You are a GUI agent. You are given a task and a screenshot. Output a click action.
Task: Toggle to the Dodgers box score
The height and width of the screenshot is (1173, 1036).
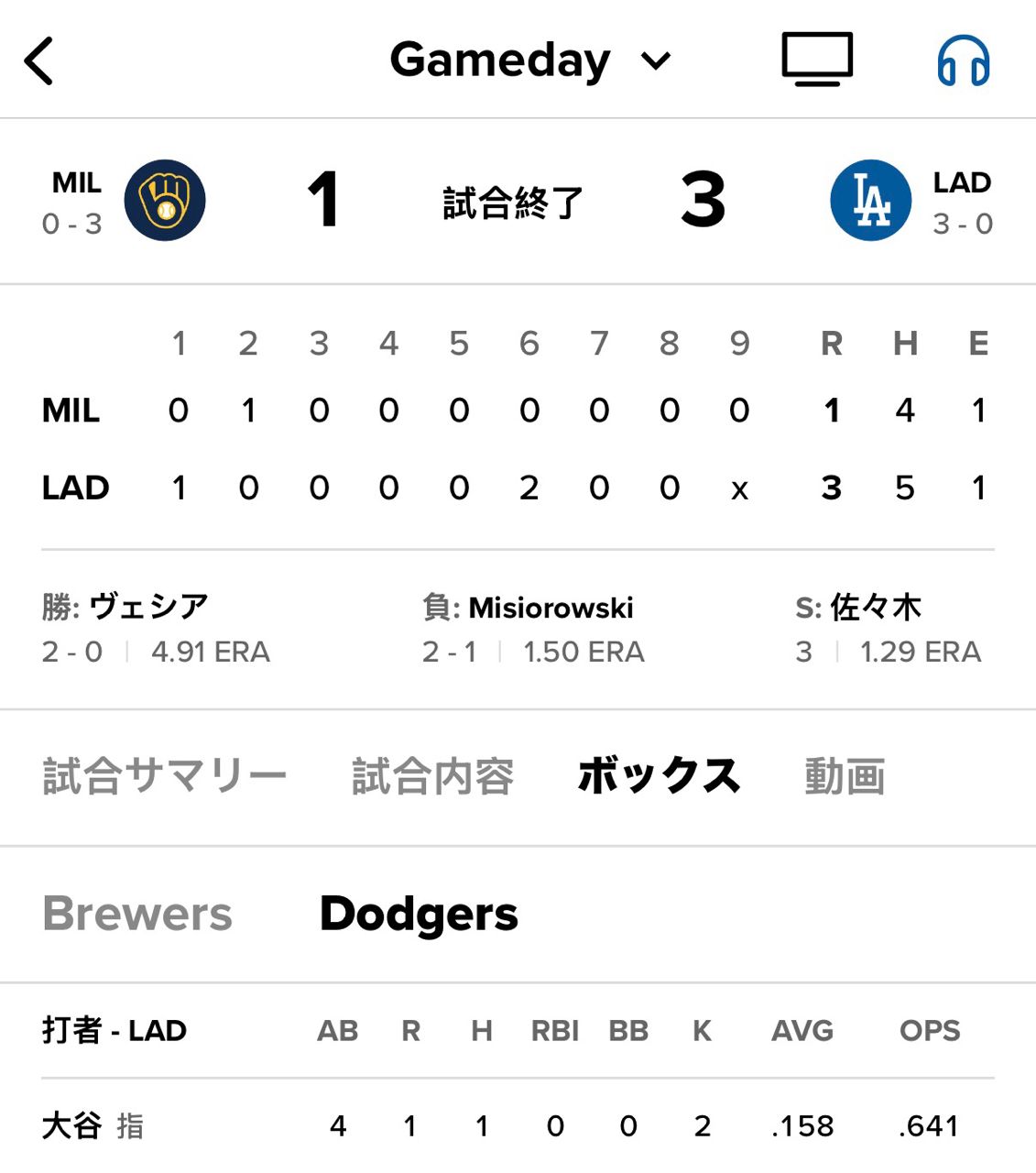coord(419,913)
